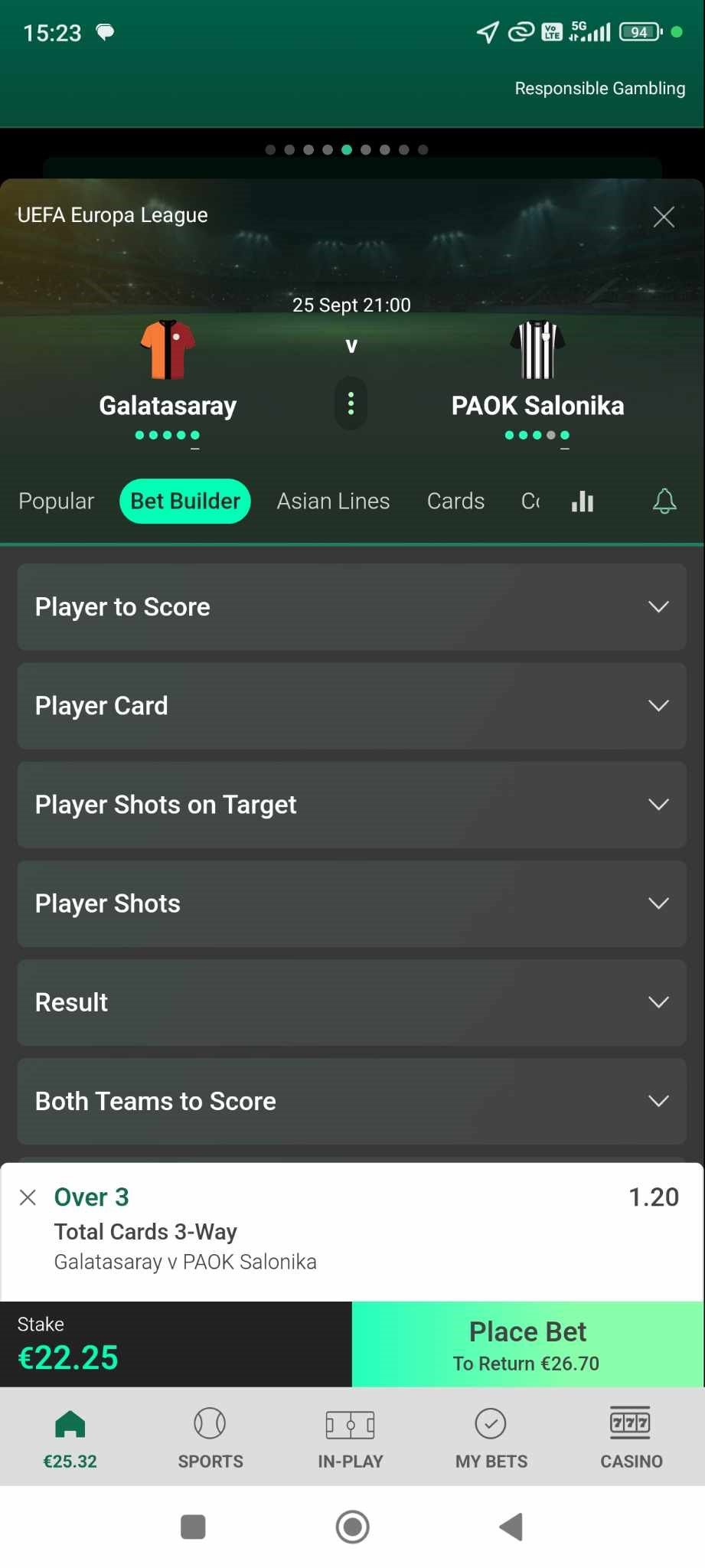This screenshot has height=1568, width=705.
Task: Open the match statistics bar chart icon
Action: [x=583, y=501]
